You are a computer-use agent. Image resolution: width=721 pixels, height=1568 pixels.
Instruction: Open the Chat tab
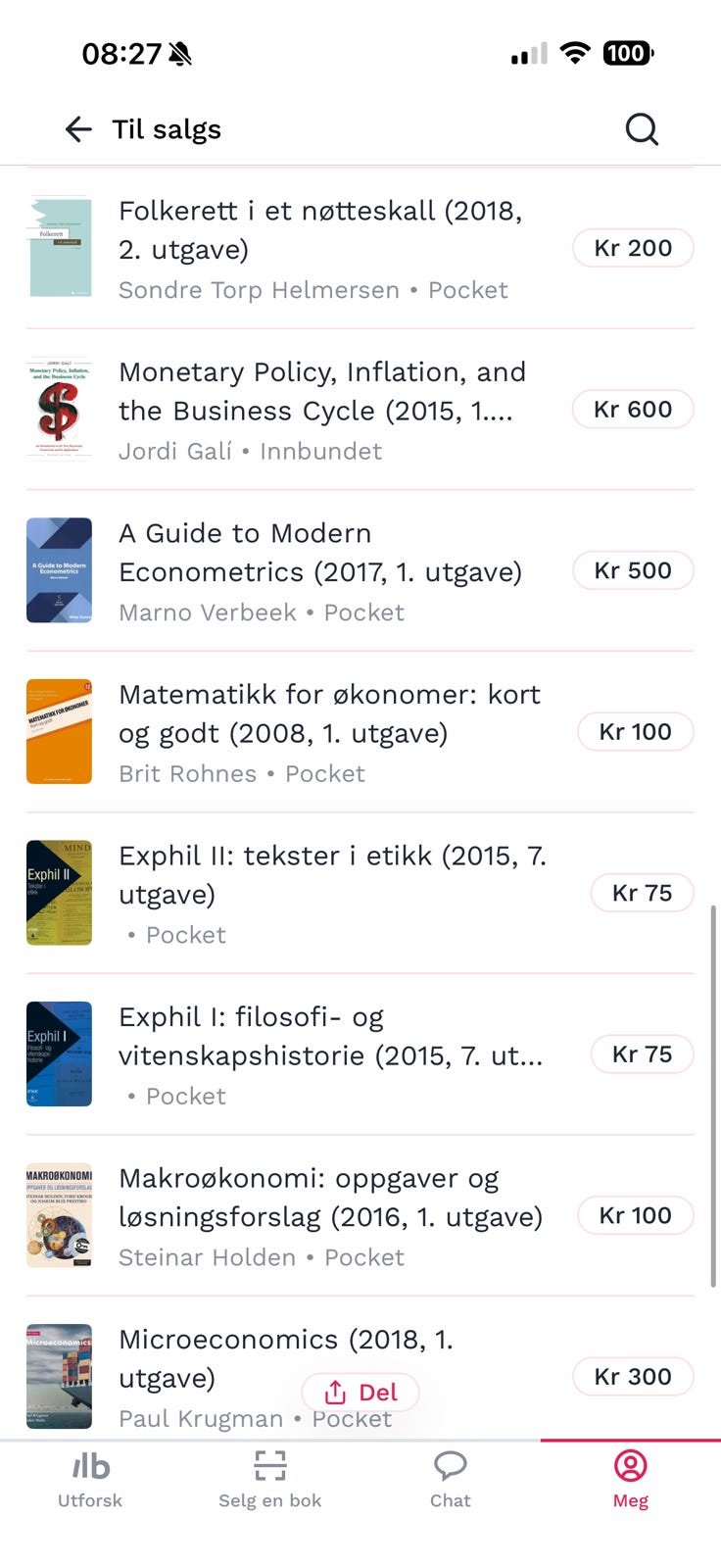tap(450, 1479)
